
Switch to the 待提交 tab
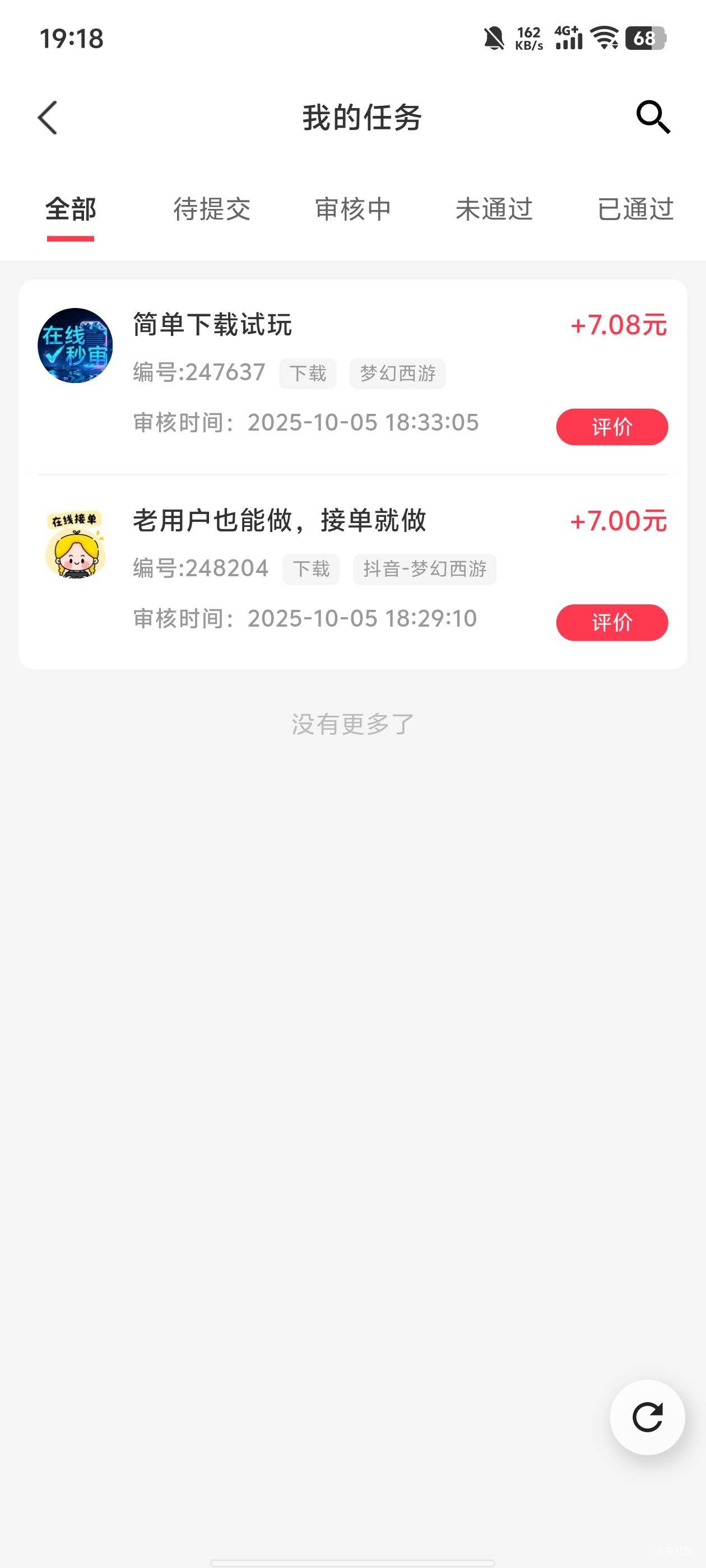(211, 209)
